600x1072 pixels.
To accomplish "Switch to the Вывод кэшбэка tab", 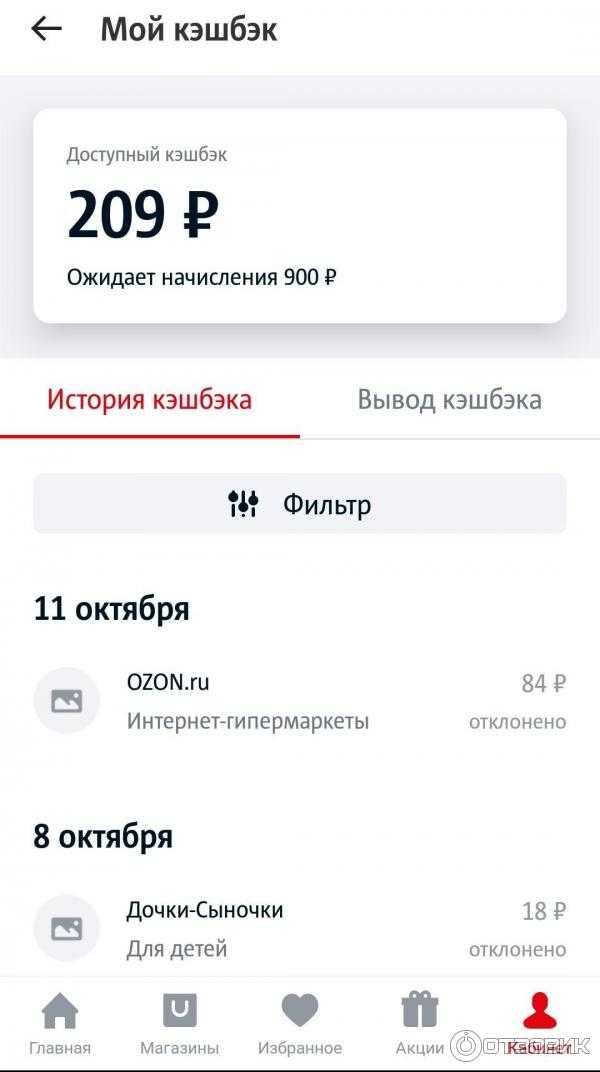I will [450, 400].
